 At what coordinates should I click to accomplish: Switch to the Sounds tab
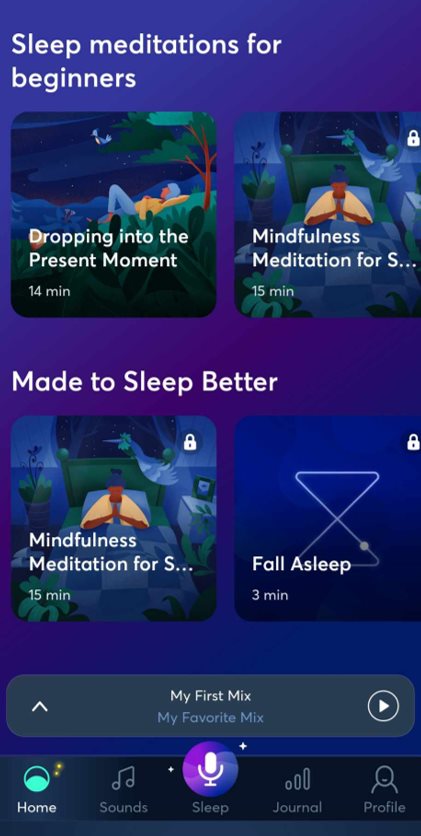[x=123, y=789]
